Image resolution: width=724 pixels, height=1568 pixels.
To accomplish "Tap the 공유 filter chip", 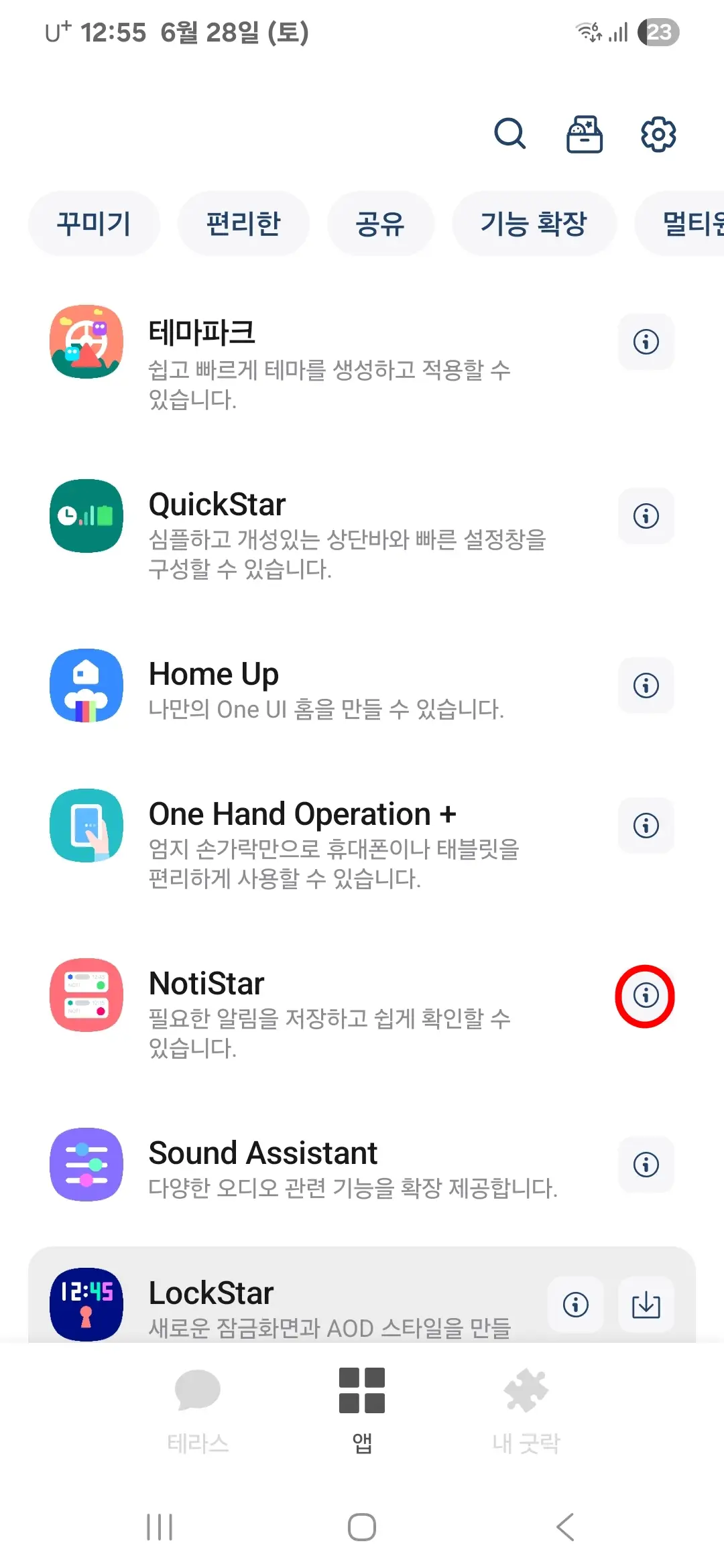I will (x=381, y=223).
